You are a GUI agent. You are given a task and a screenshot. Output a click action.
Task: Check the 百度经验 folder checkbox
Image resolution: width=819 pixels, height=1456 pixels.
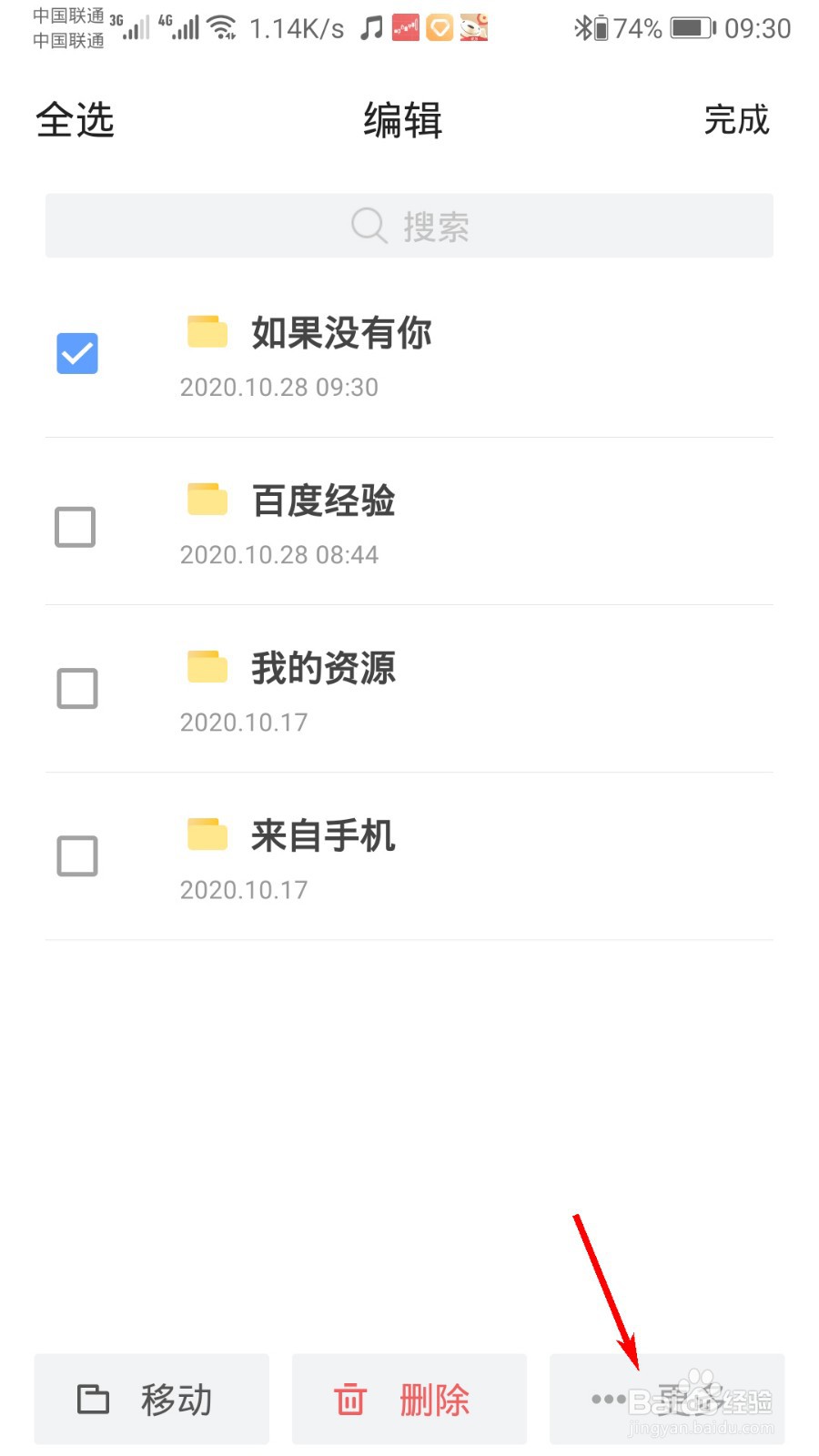click(76, 527)
